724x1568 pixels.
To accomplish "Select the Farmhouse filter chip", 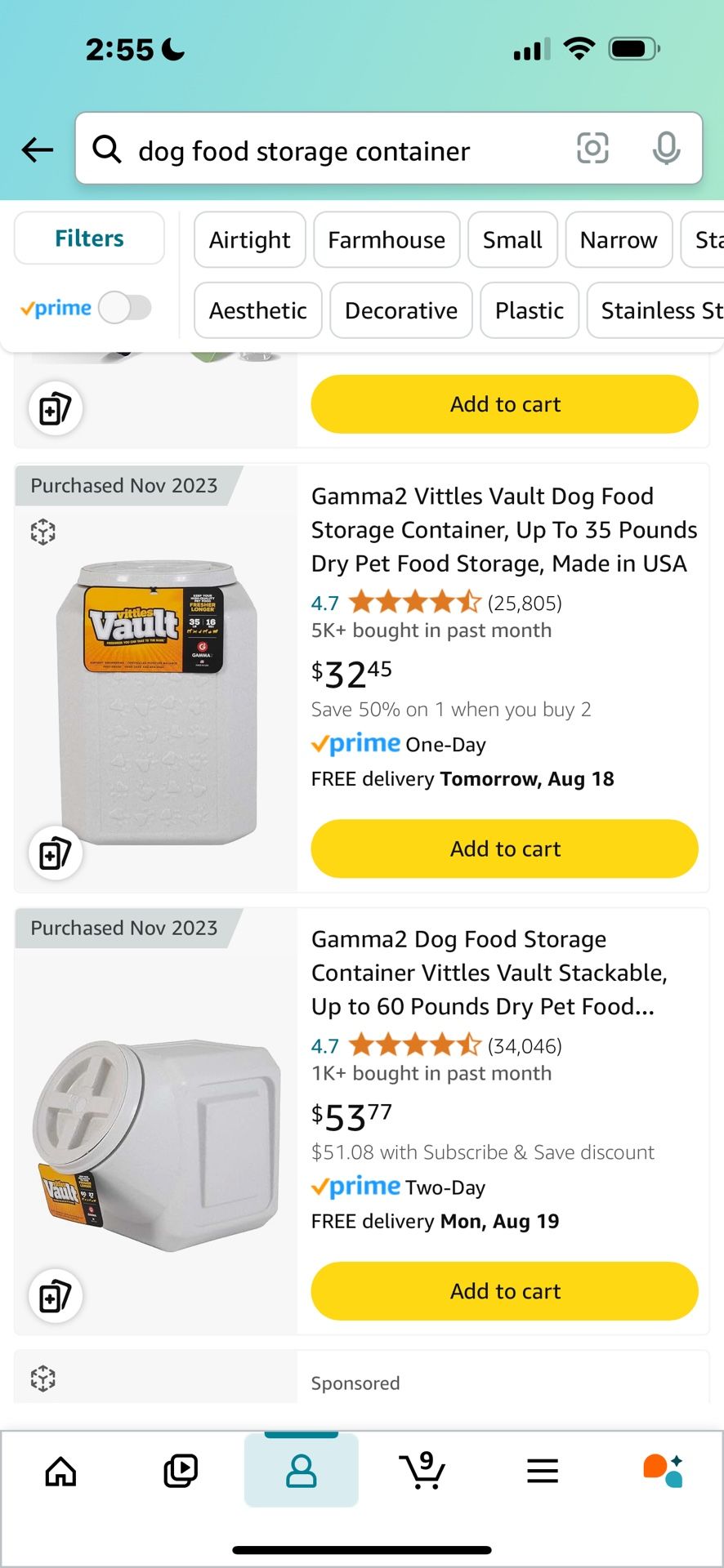I will point(387,240).
